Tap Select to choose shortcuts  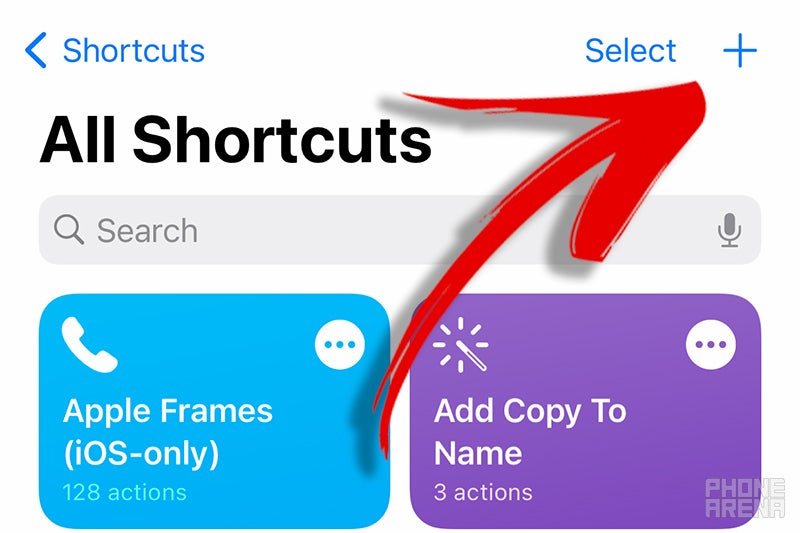pyautogui.click(x=630, y=50)
